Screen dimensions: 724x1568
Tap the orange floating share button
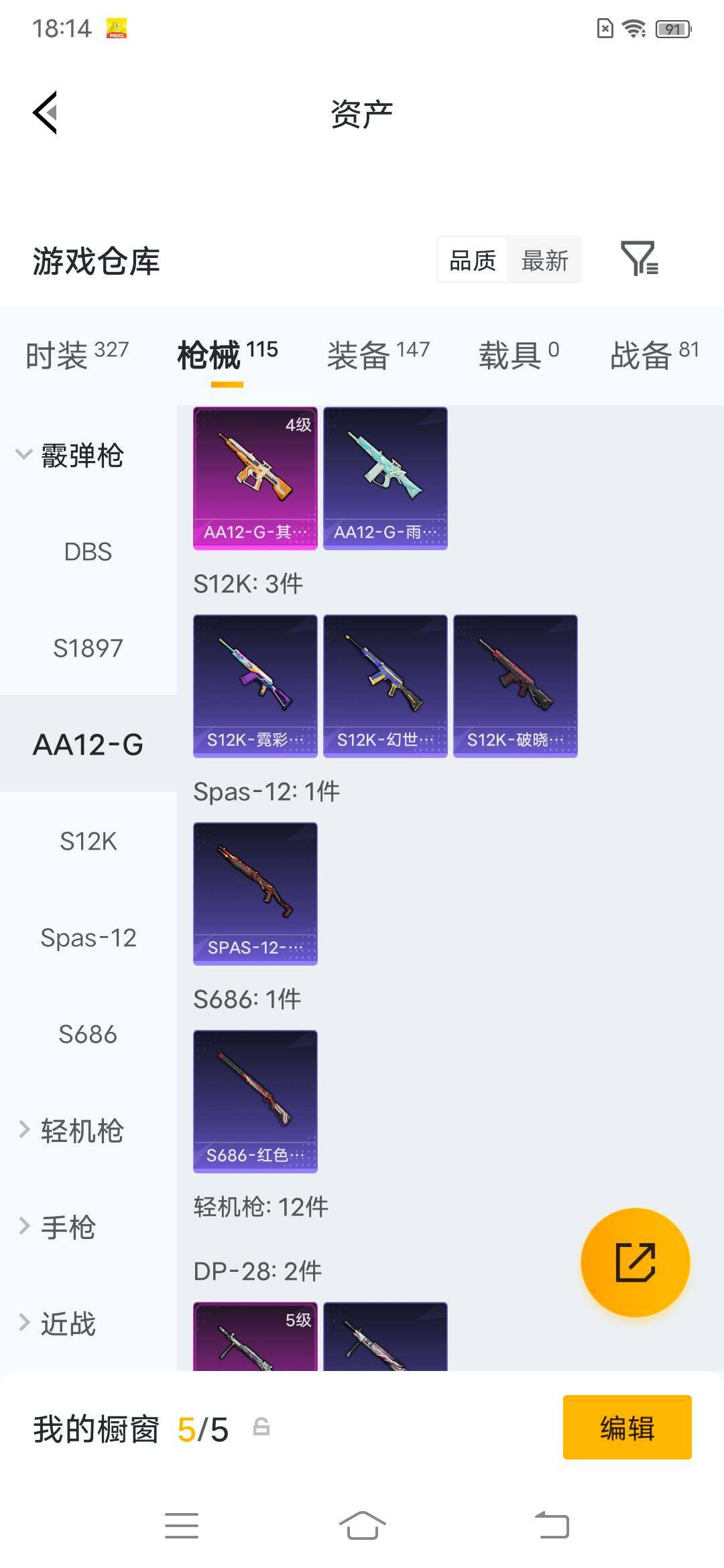[635, 1262]
